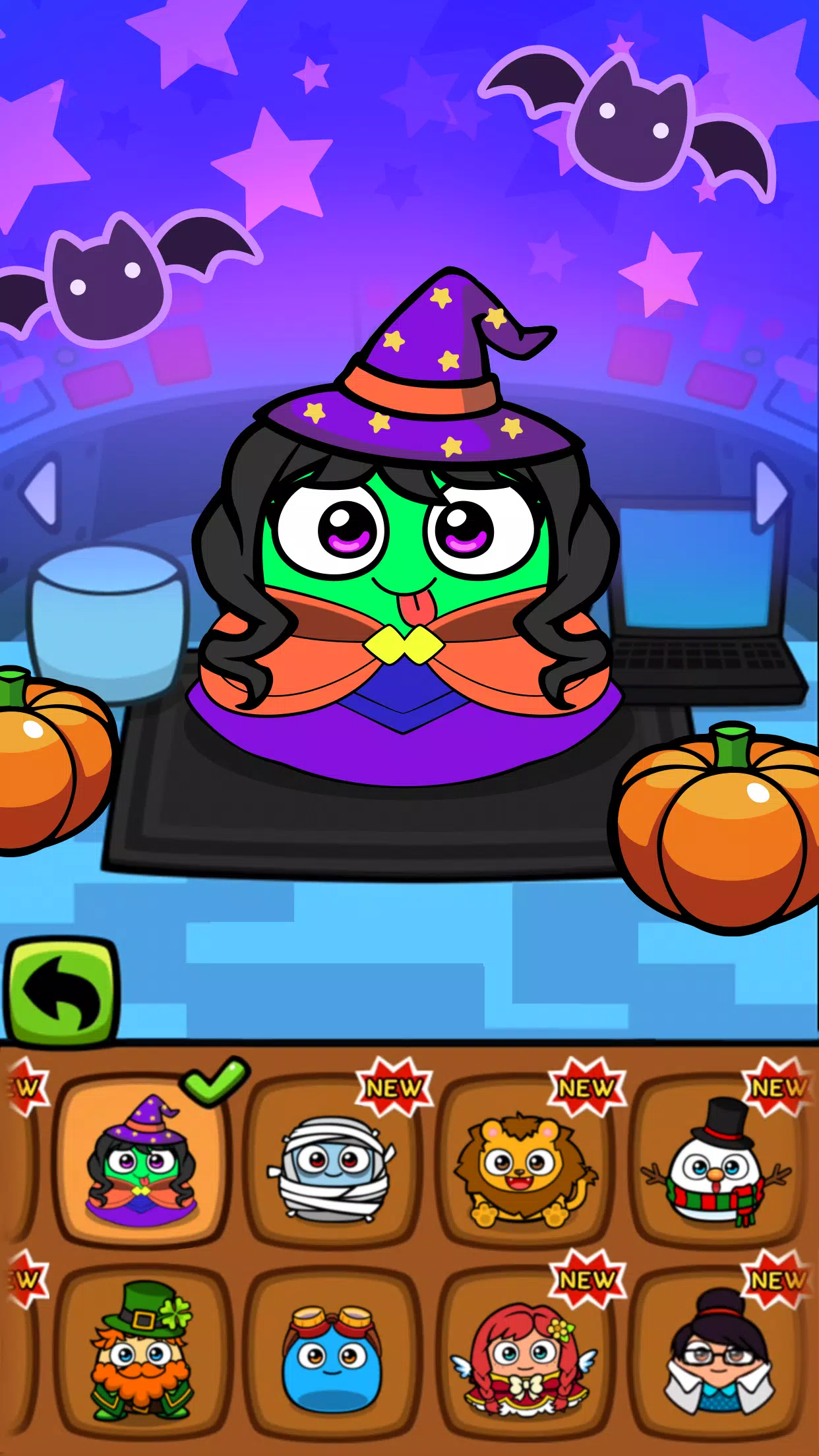Choose the leprechaun costume
This screenshot has width=819, height=1456.
tap(142, 1352)
